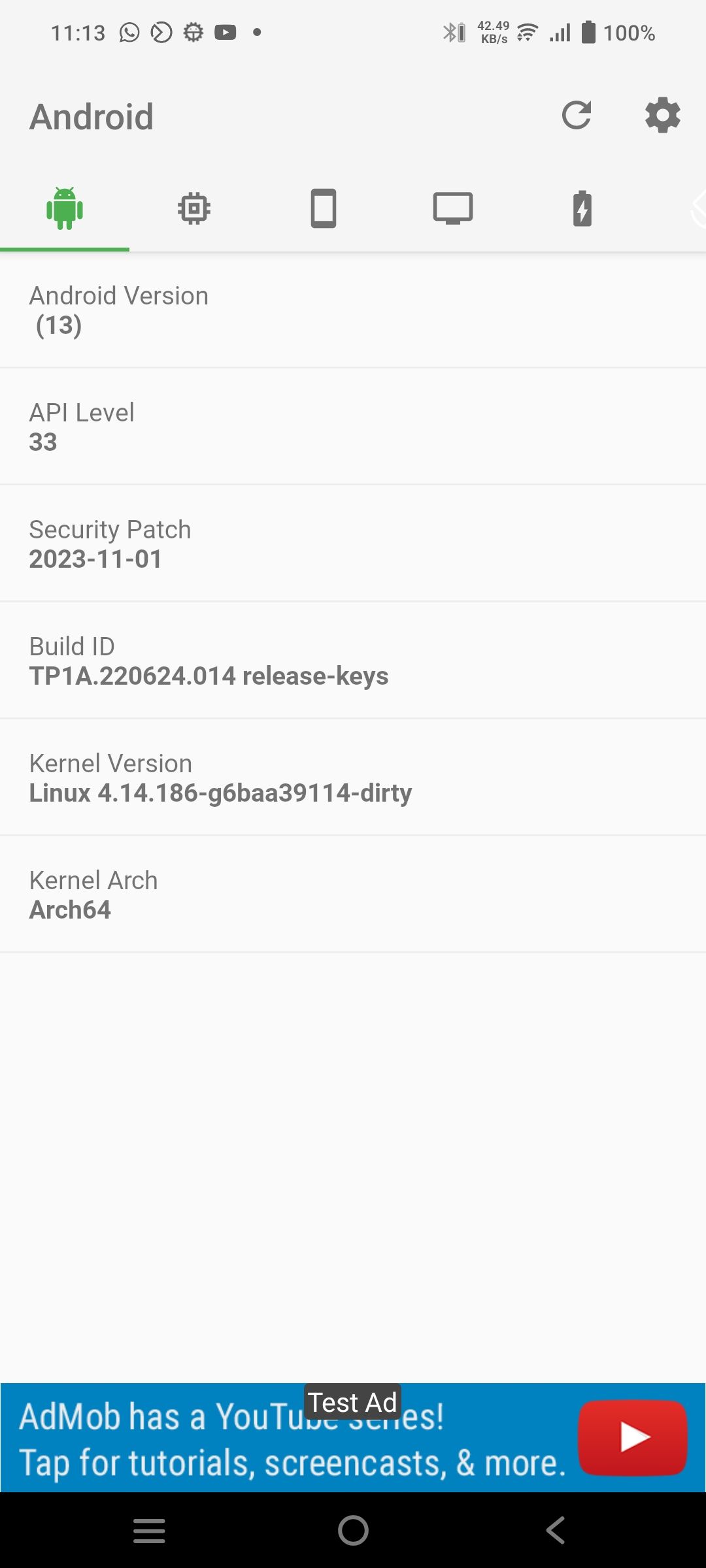
Task: Open the AdMob YouTube ad banner
Action: (x=353, y=1437)
